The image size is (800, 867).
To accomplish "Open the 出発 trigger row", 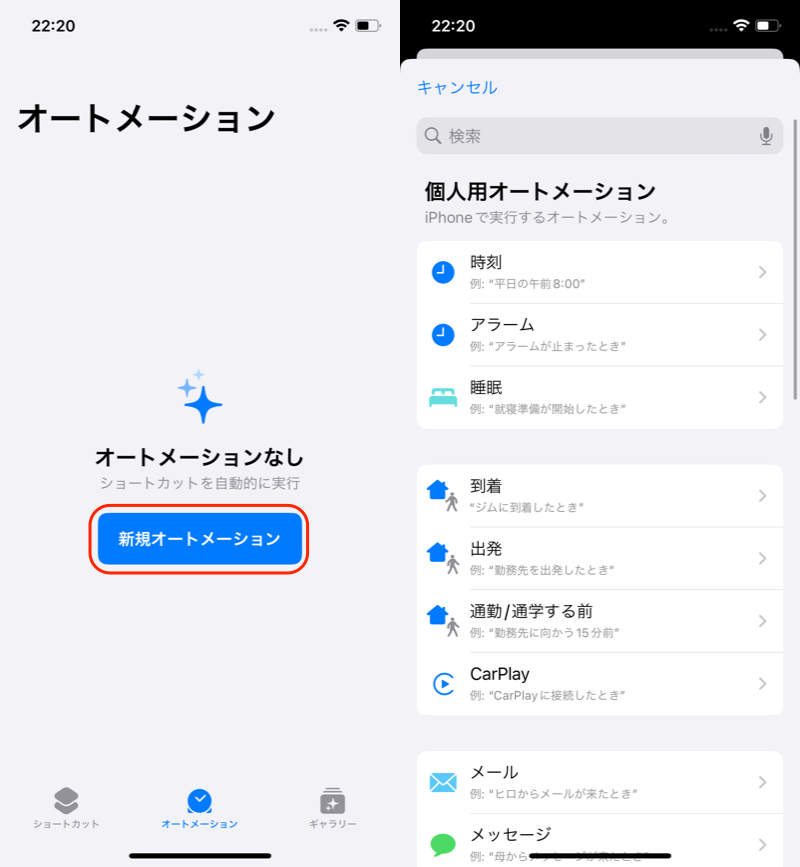I will coord(599,558).
